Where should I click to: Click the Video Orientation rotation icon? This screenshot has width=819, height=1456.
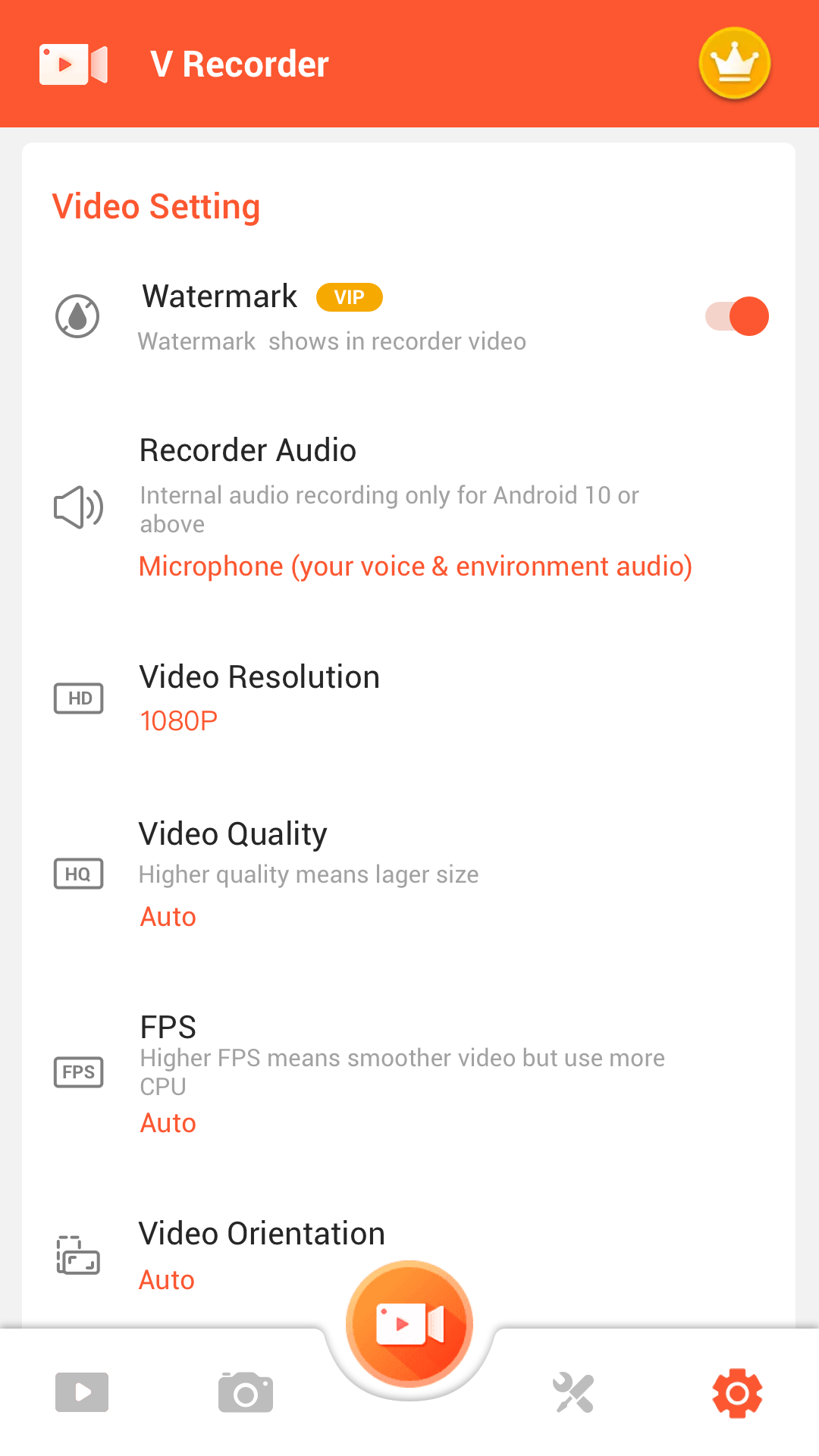click(x=78, y=1255)
